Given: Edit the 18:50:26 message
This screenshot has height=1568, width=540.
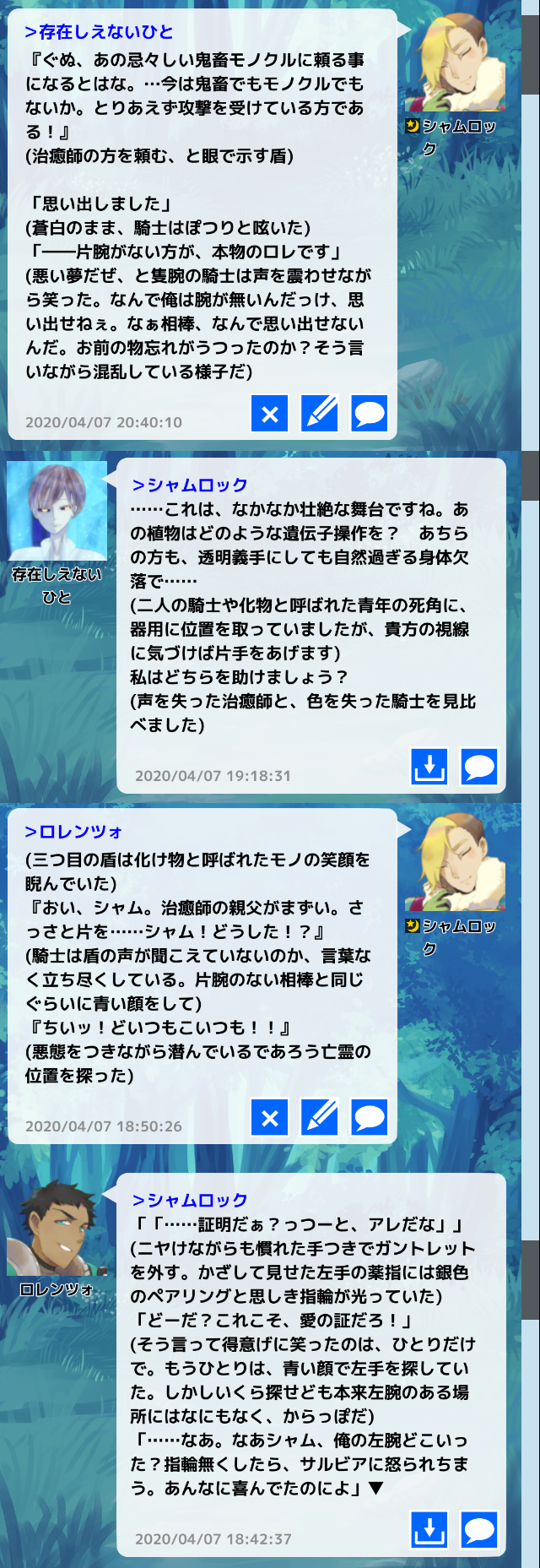Looking at the screenshot, I should tap(320, 1118).
